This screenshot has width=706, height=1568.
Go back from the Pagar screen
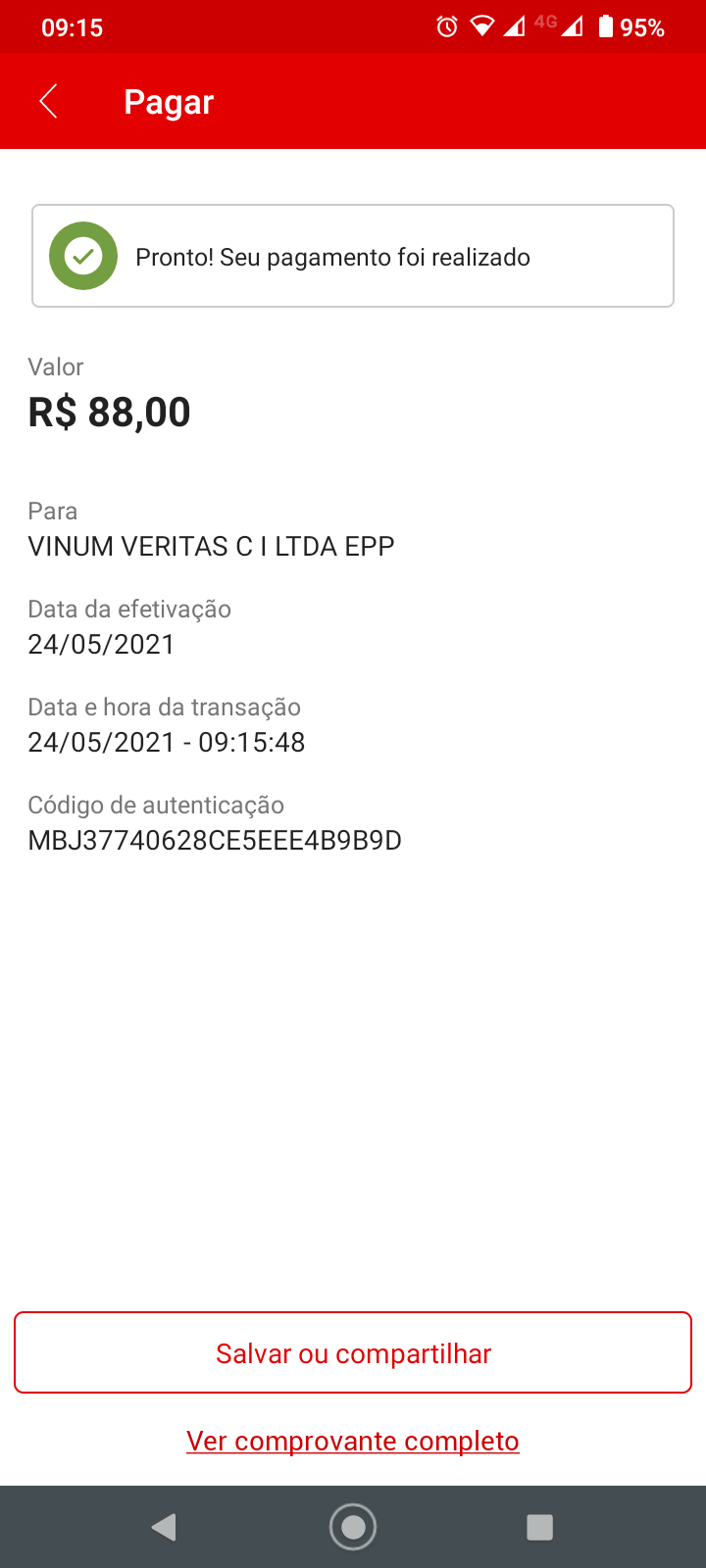pyautogui.click(x=48, y=102)
